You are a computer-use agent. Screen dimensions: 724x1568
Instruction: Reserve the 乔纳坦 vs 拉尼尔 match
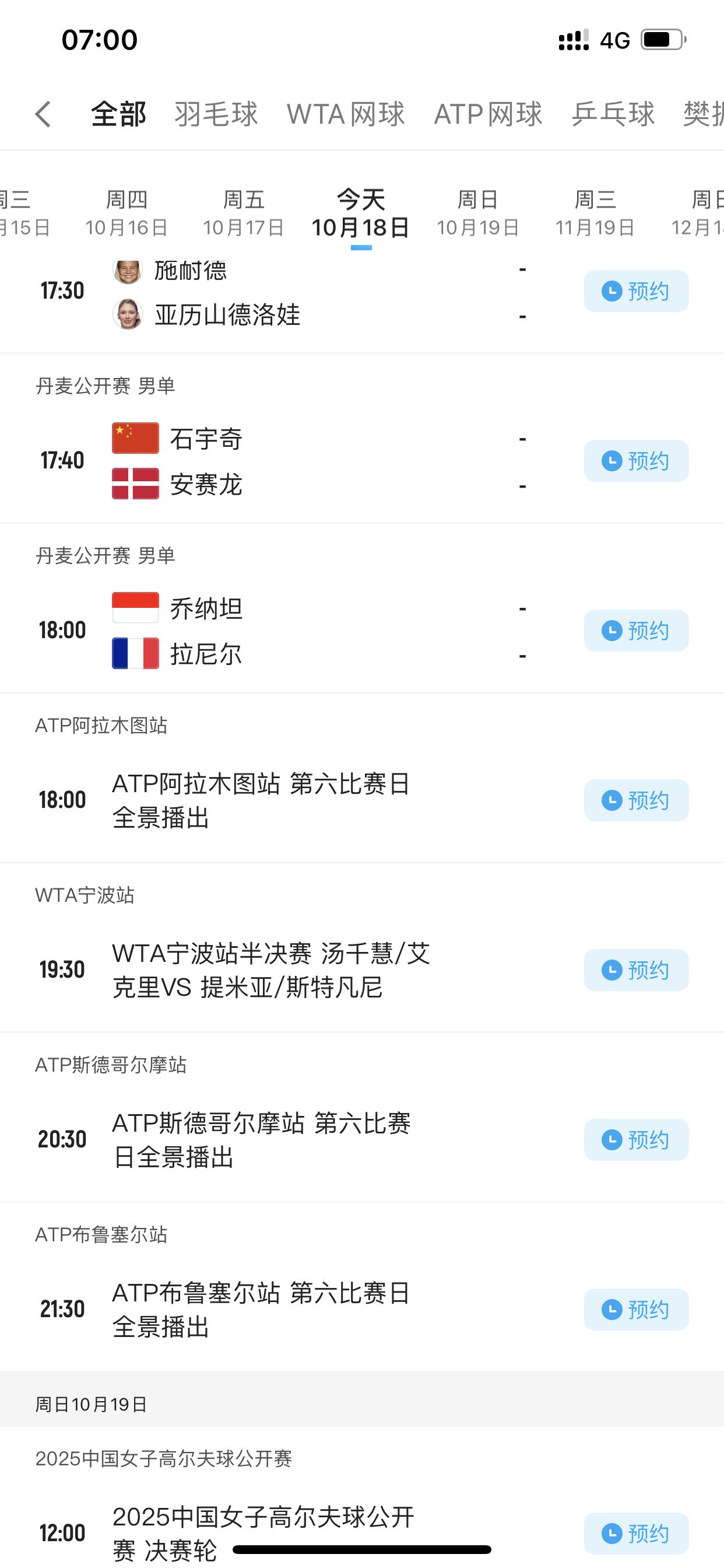pos(636,631)
